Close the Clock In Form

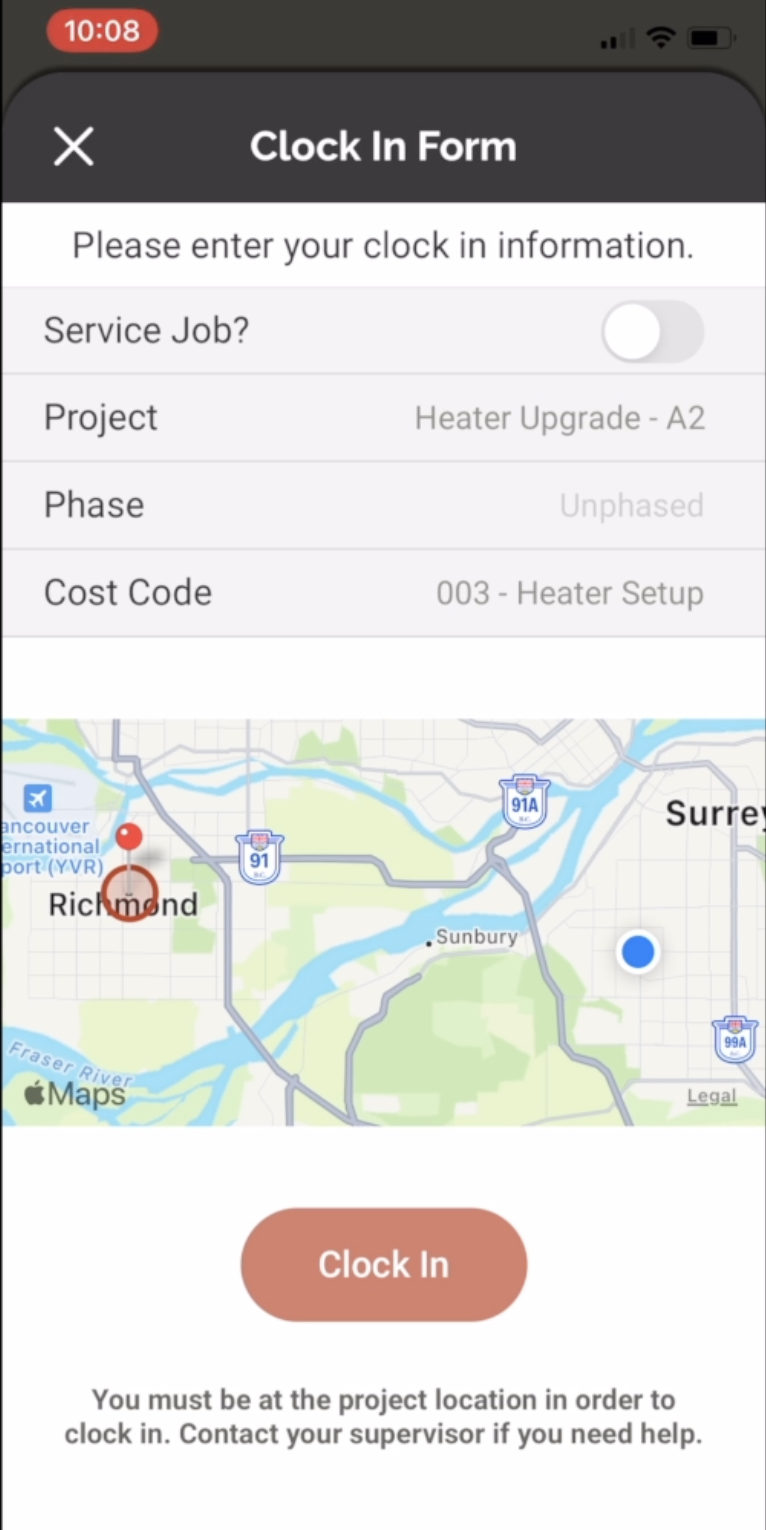(x=73, y=146)
